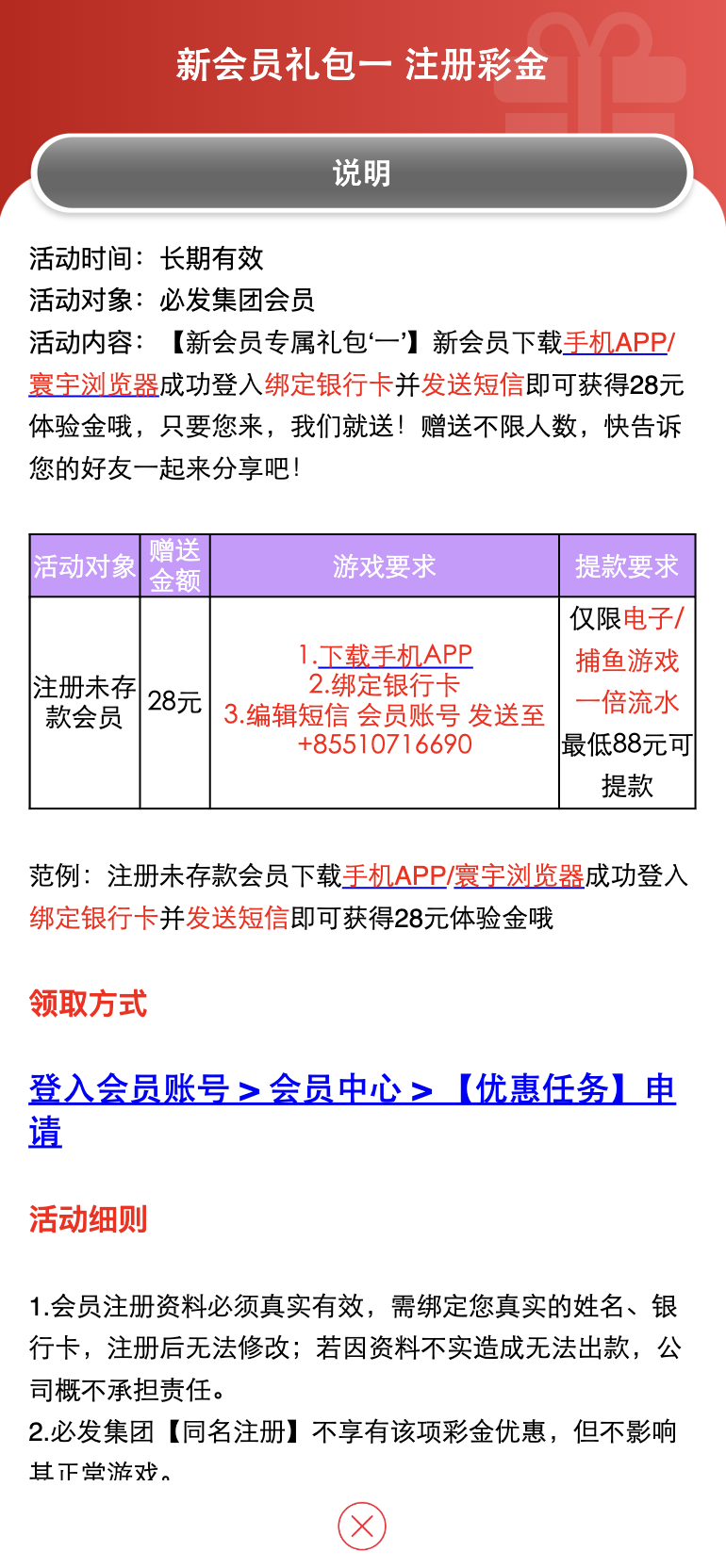The image size is (726, 1568).
Task: Open the 手机APP link in 活动内容
Action: tap(615, 342)
